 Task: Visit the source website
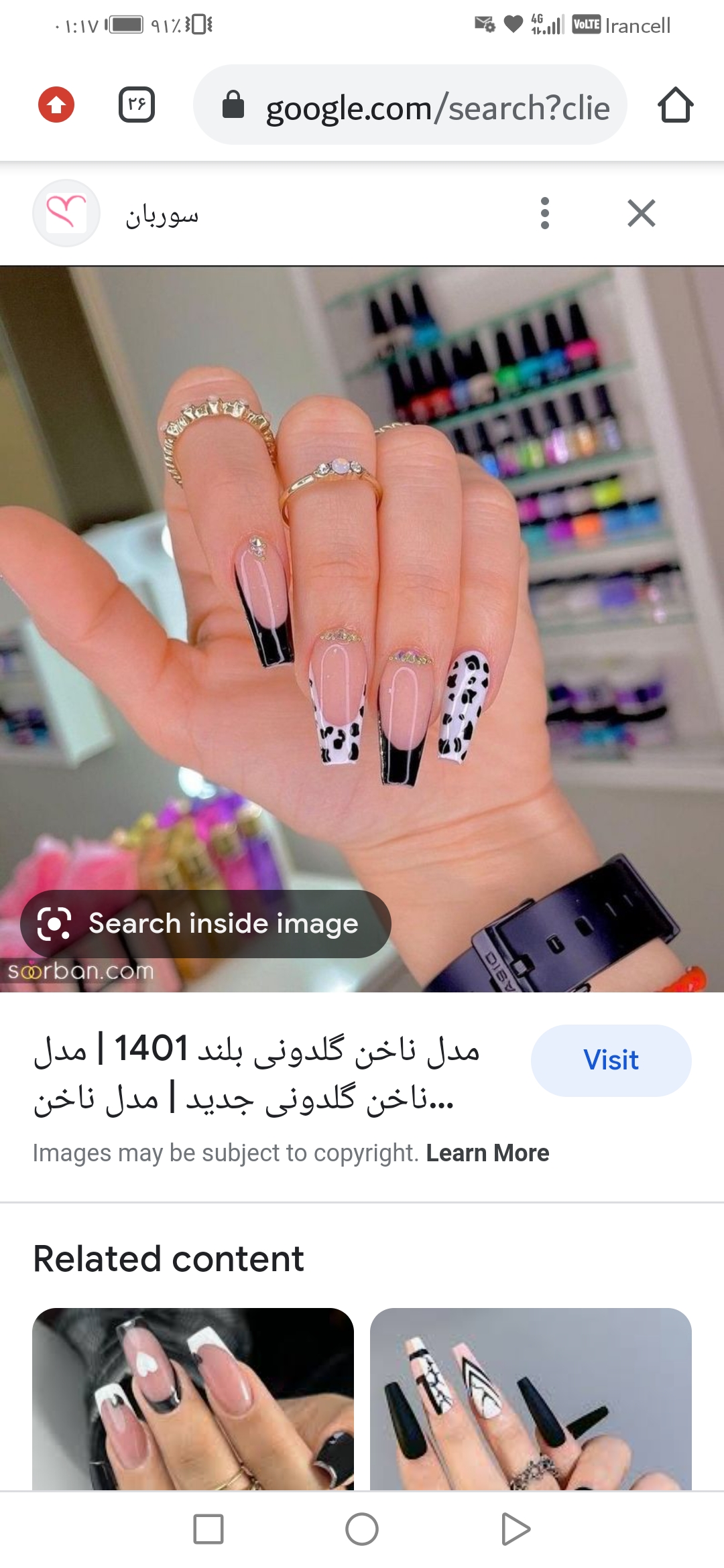pos(611,1060)
